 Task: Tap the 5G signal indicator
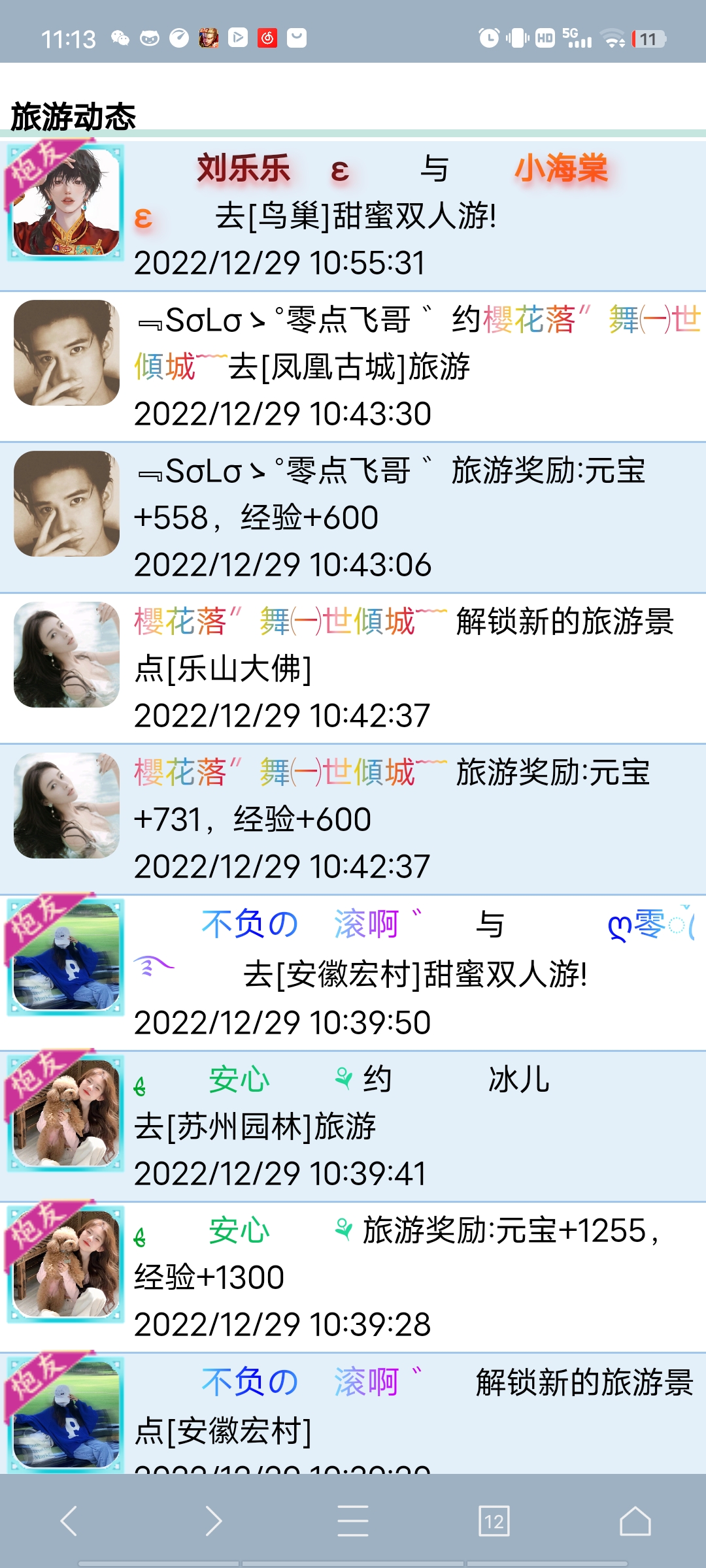574,39
